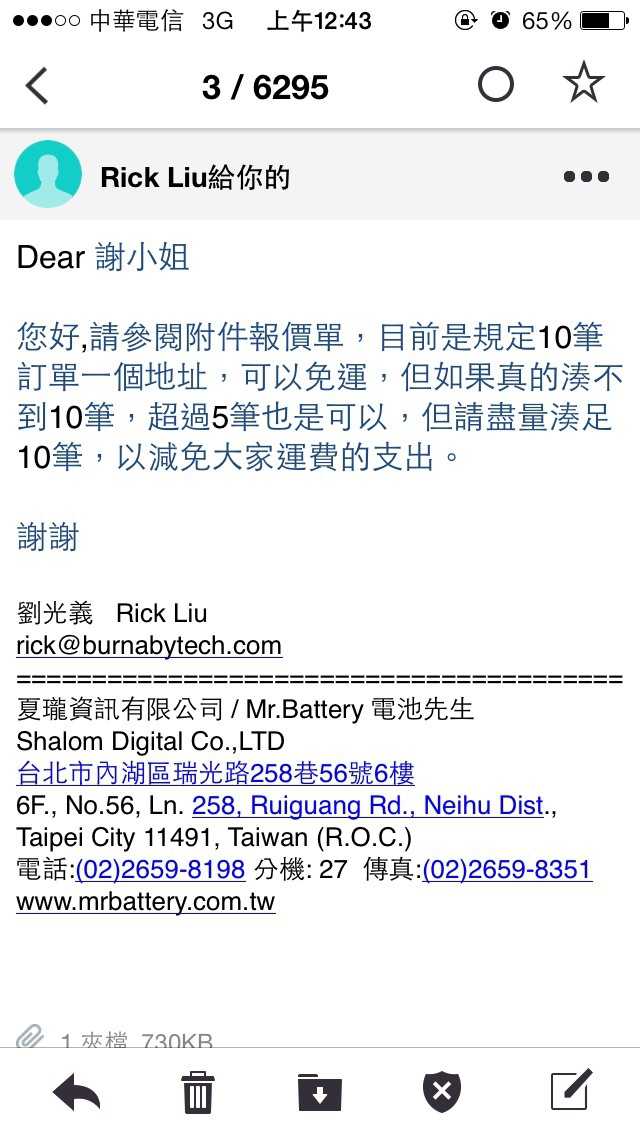The image size is (640, 1136).
Task: Mark email as spam with shield icon
Action: [x=441, y=1091]
